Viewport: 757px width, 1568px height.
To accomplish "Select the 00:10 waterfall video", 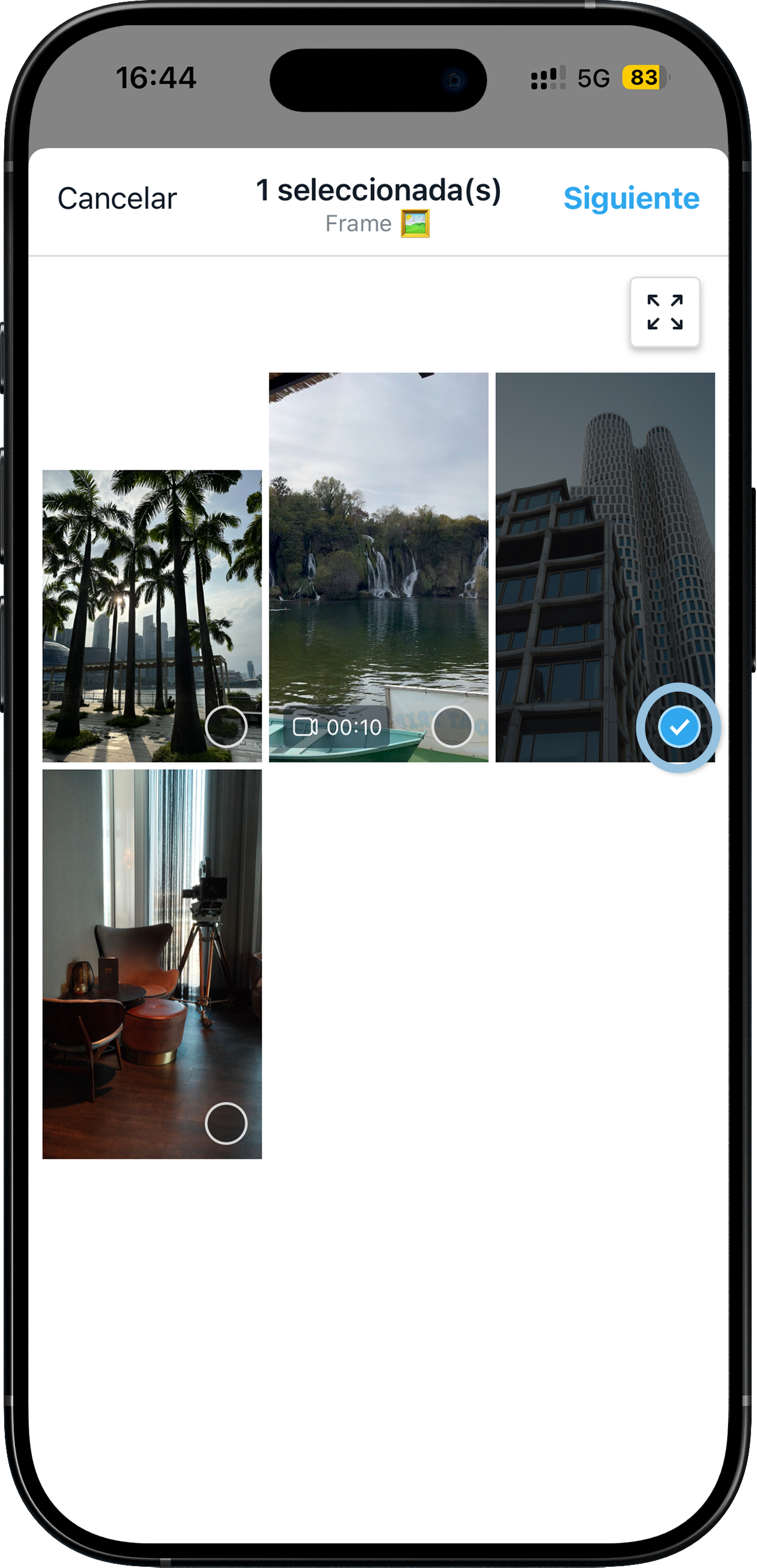I will click(x=452, y=727).
